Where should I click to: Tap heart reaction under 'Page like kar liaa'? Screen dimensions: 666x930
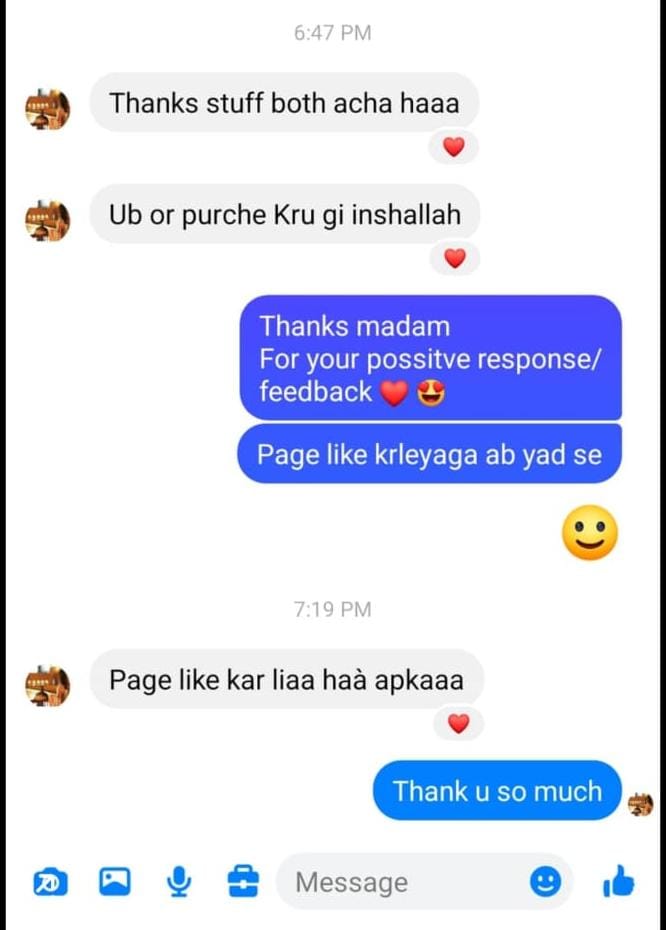pyautogui.click(x=458, y=724)
